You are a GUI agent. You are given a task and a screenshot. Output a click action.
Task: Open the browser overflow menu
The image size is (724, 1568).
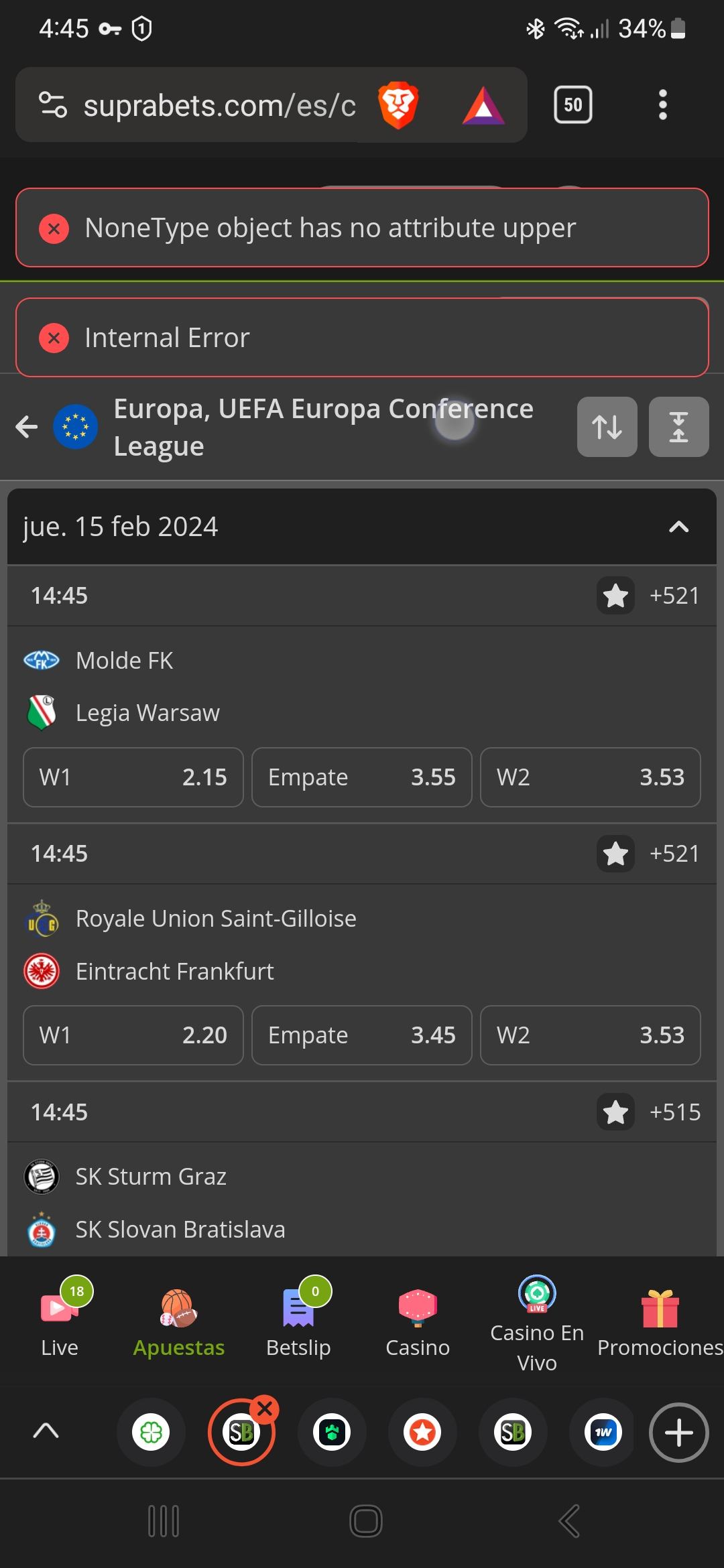click(x=662, y=105)
